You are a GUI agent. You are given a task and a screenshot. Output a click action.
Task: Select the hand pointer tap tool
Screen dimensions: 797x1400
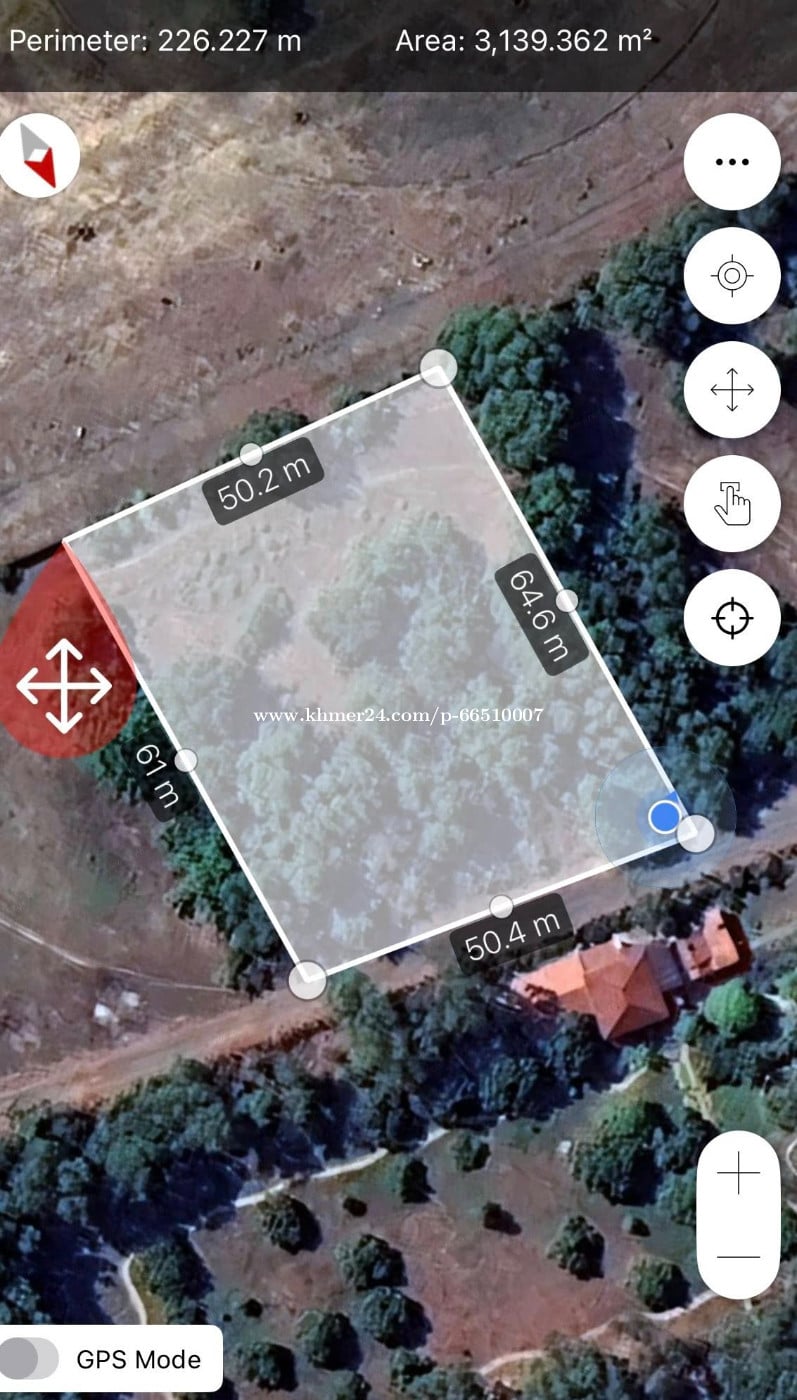732,503
